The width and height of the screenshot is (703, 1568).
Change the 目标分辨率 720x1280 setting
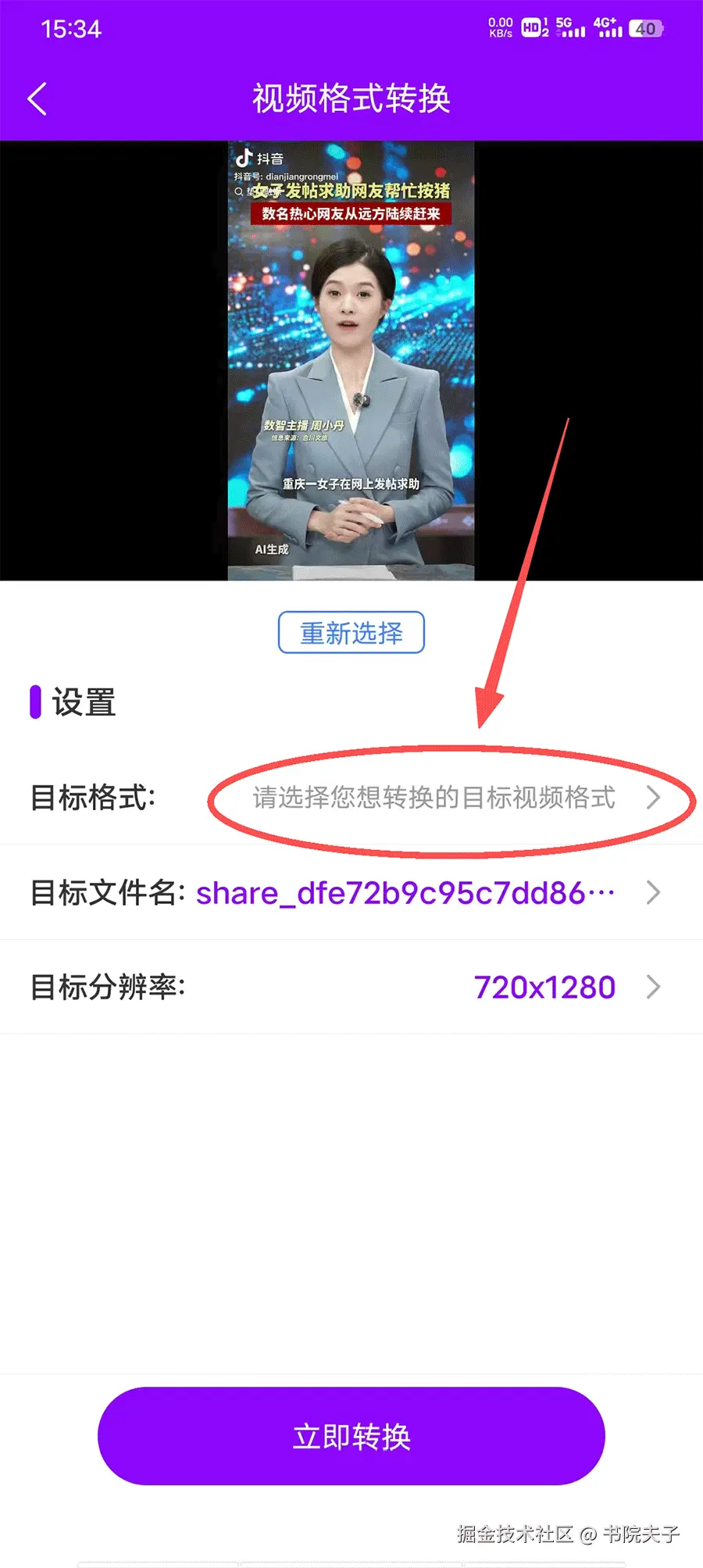point(547,988)
